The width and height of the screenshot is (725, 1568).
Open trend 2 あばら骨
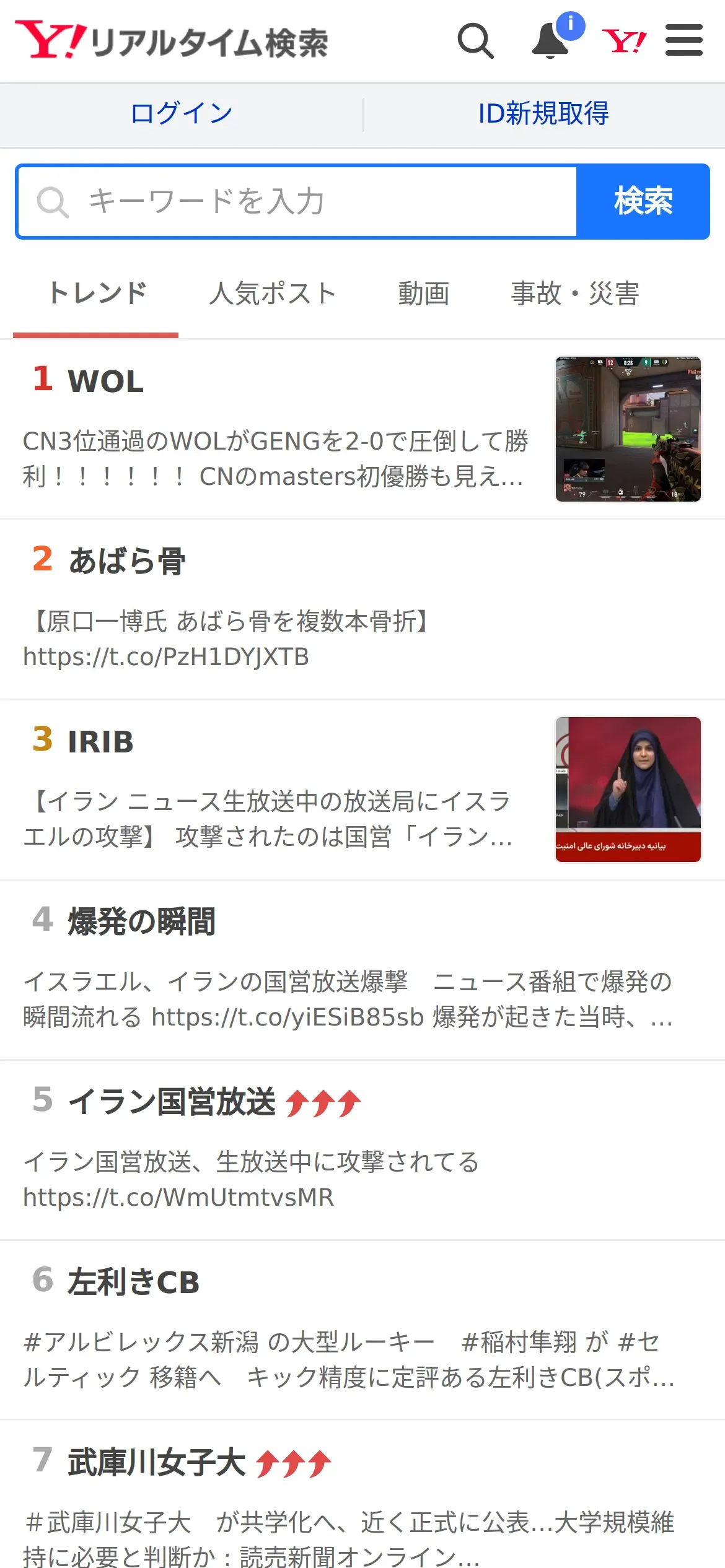[x=362, y=610]
